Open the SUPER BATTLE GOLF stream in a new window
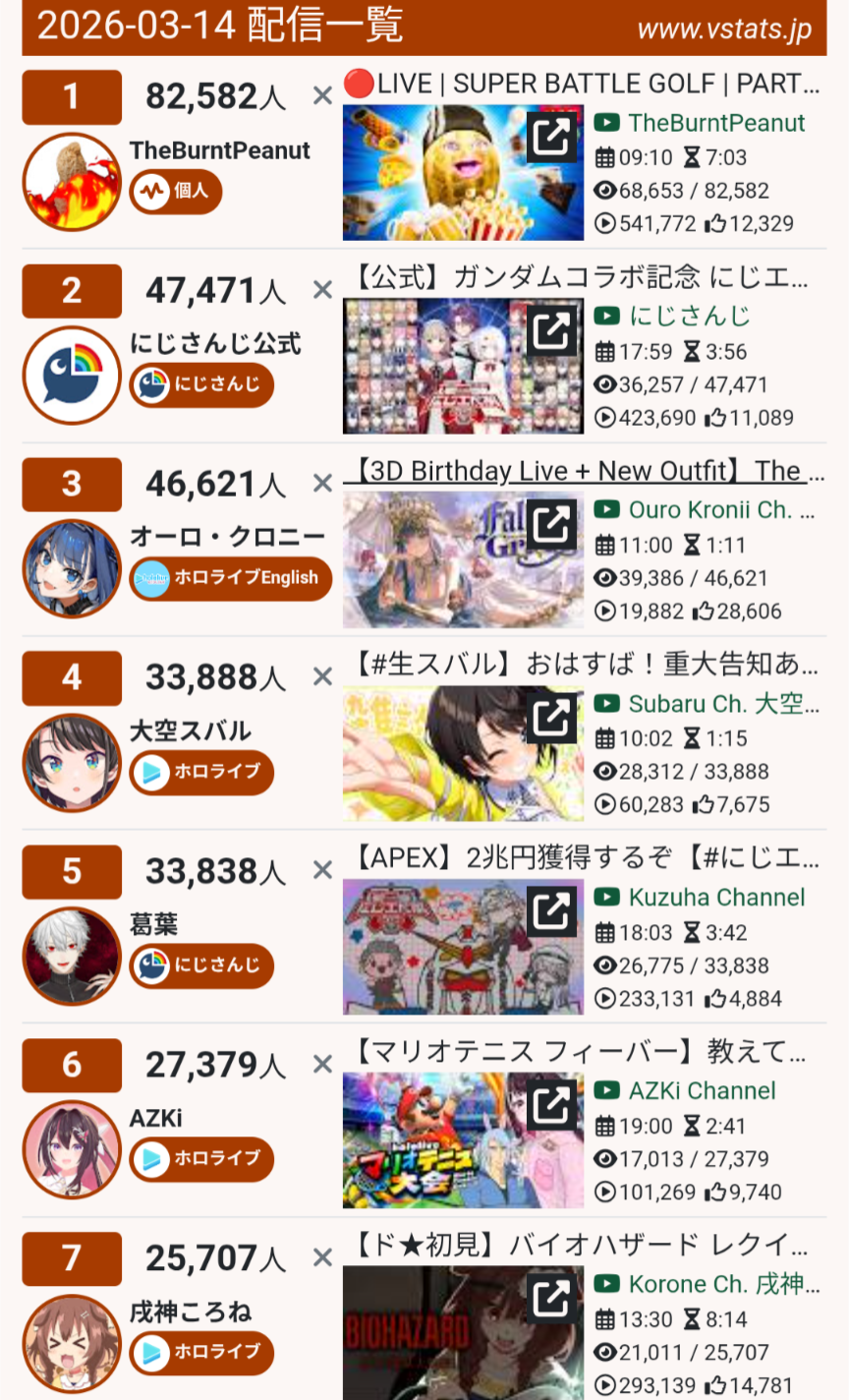Viewport: 849px width, 1400px height. pos(551,138)
